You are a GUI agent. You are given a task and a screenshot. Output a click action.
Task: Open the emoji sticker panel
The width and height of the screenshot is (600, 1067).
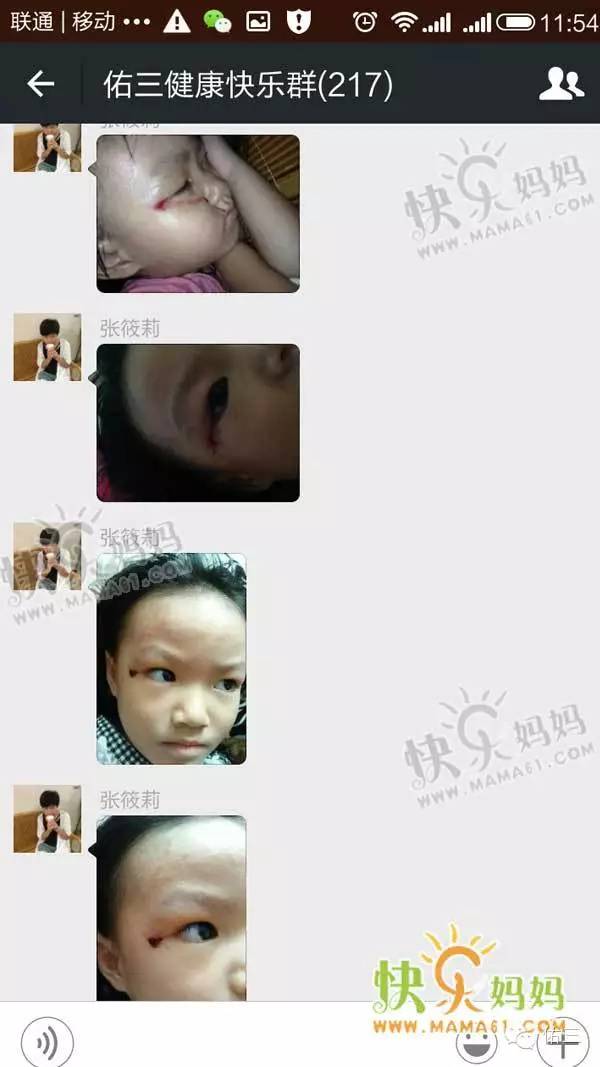coord(476,1043)
